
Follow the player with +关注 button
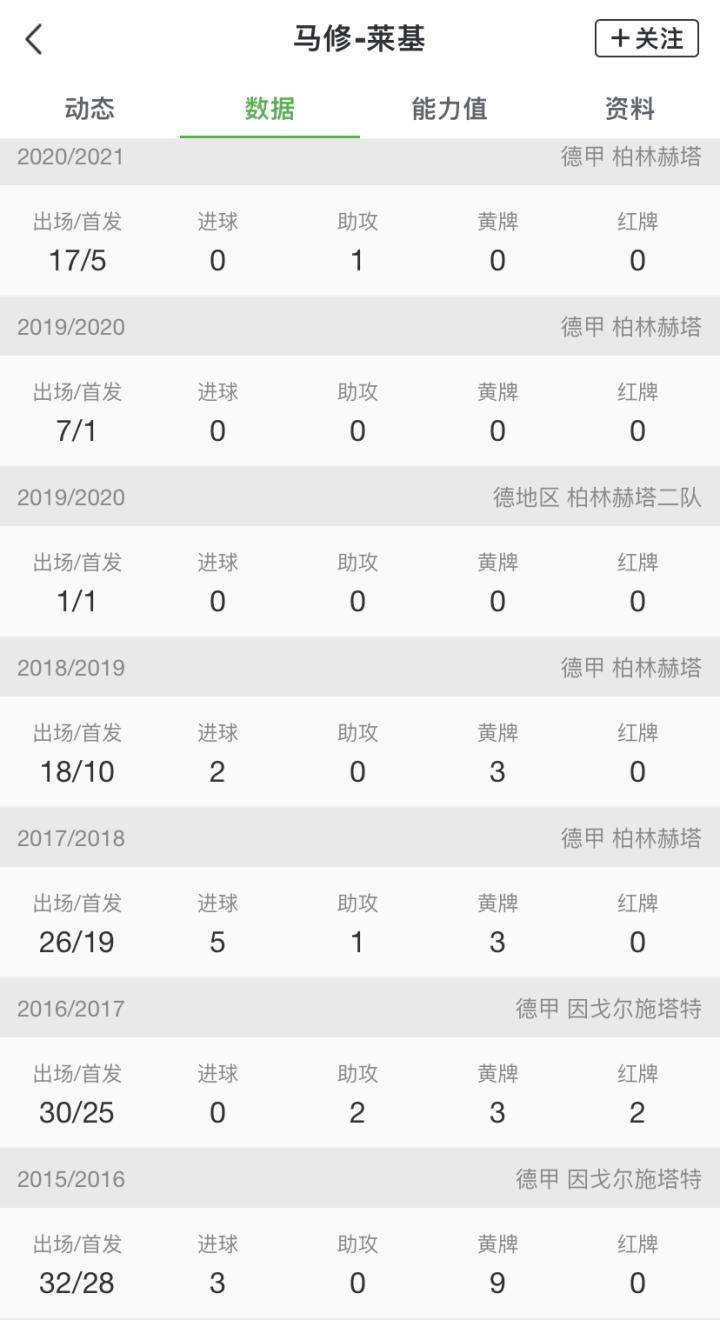(646, 39)
